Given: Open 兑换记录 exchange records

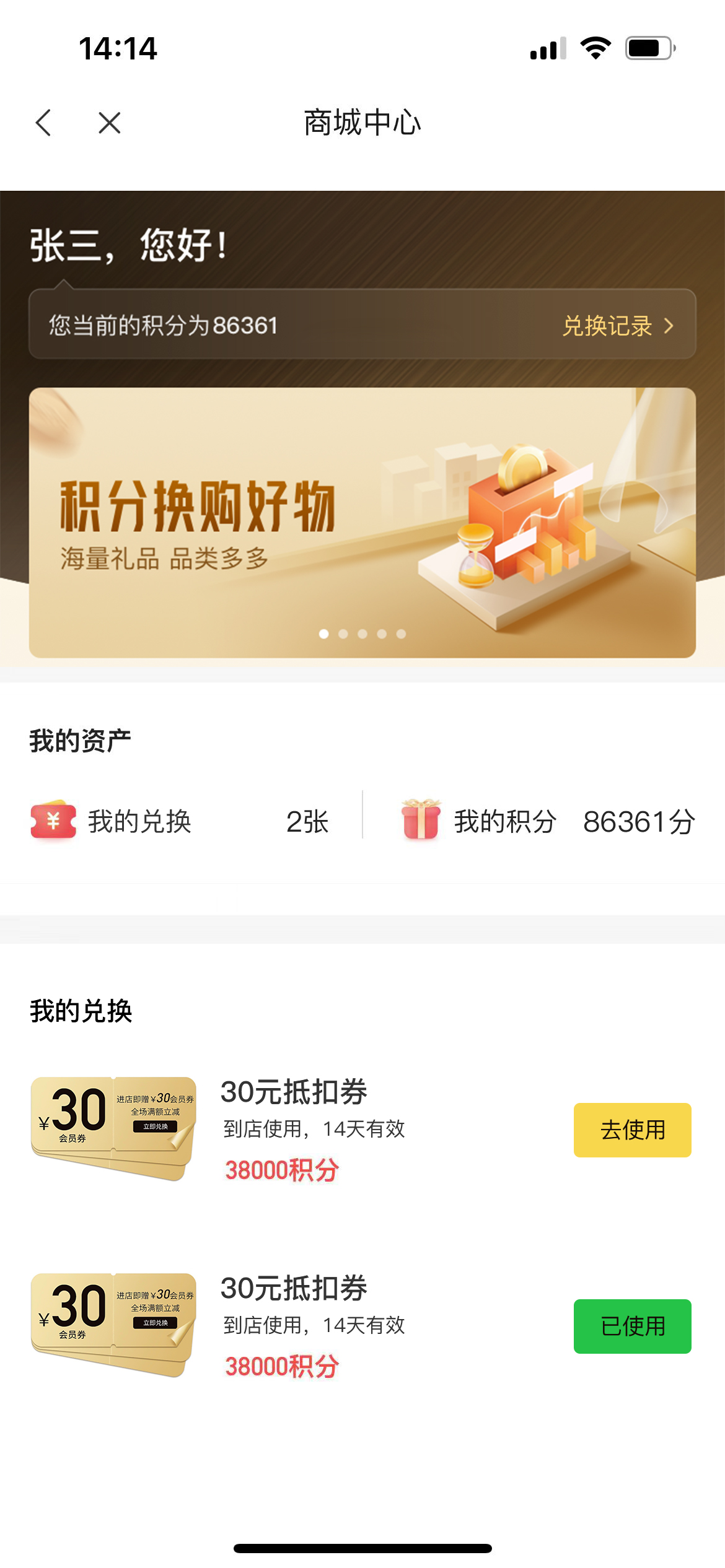Looking at the screenshot, I should pos(617,326).
